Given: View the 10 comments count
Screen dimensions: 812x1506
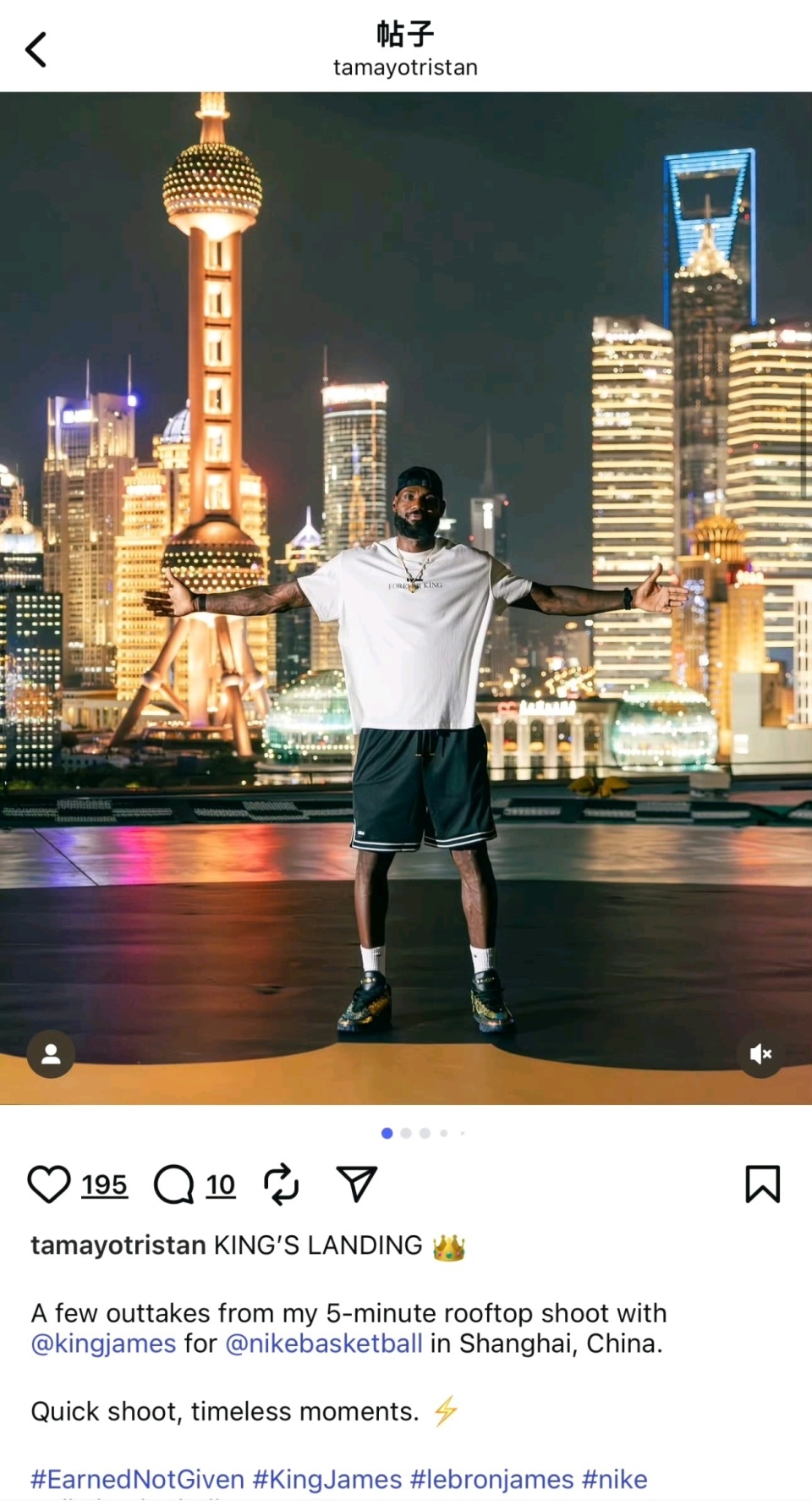Looking at the screenshot, I should click(220, 1184).
